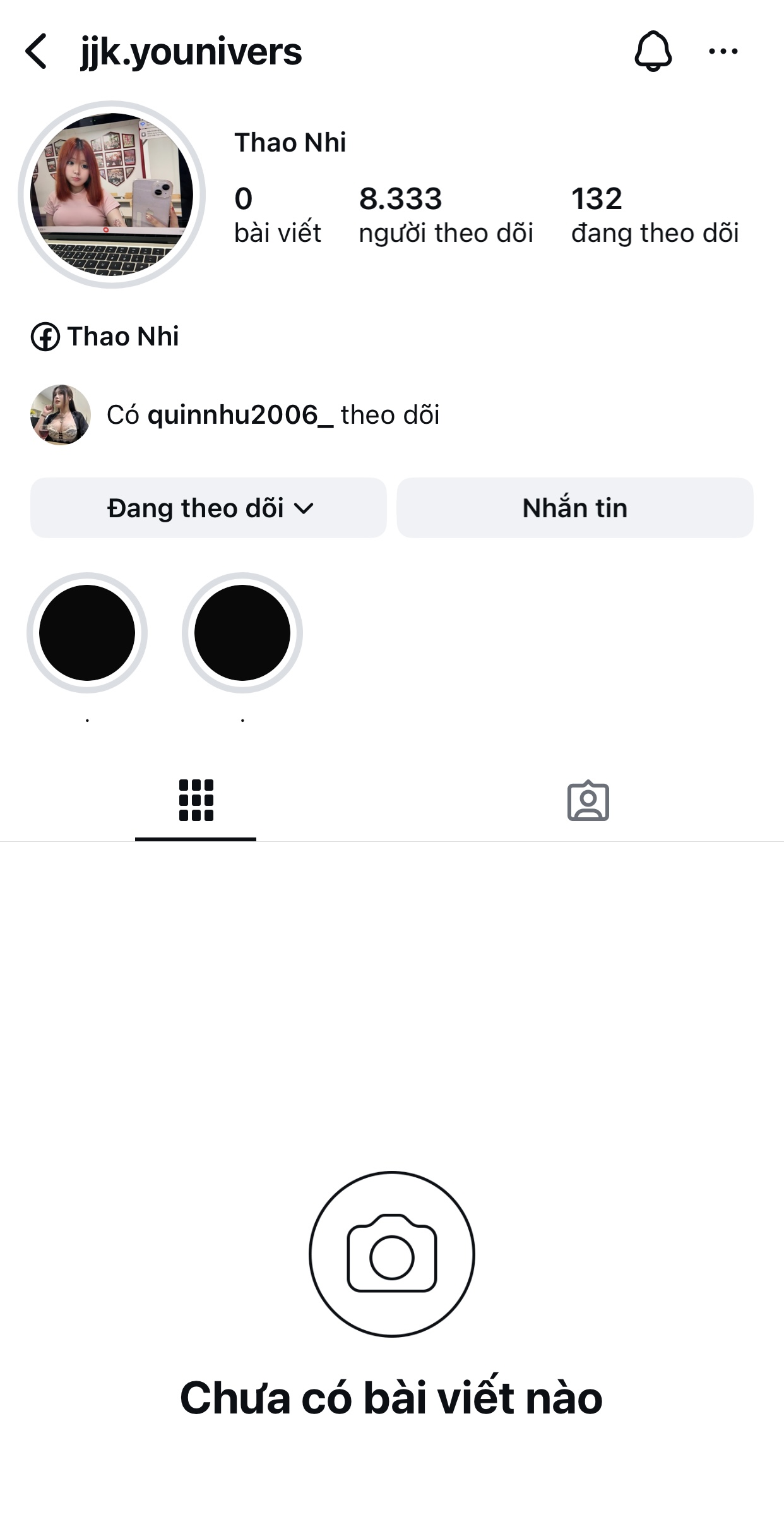Viewport: 784px width, 1524px height.
Task: Open the notifications bell for this profile
Action: point(653,51)
